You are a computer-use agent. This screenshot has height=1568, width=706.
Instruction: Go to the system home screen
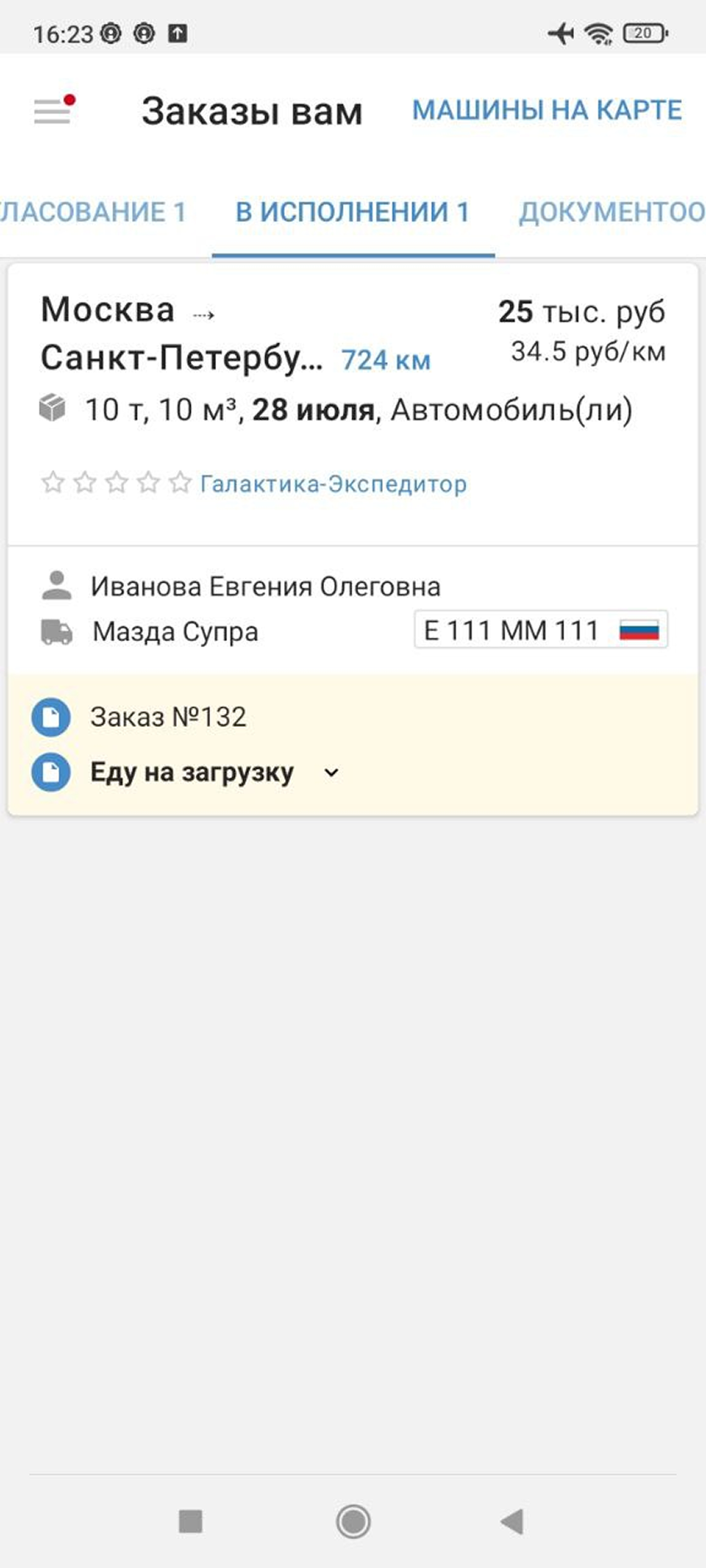353,1521
